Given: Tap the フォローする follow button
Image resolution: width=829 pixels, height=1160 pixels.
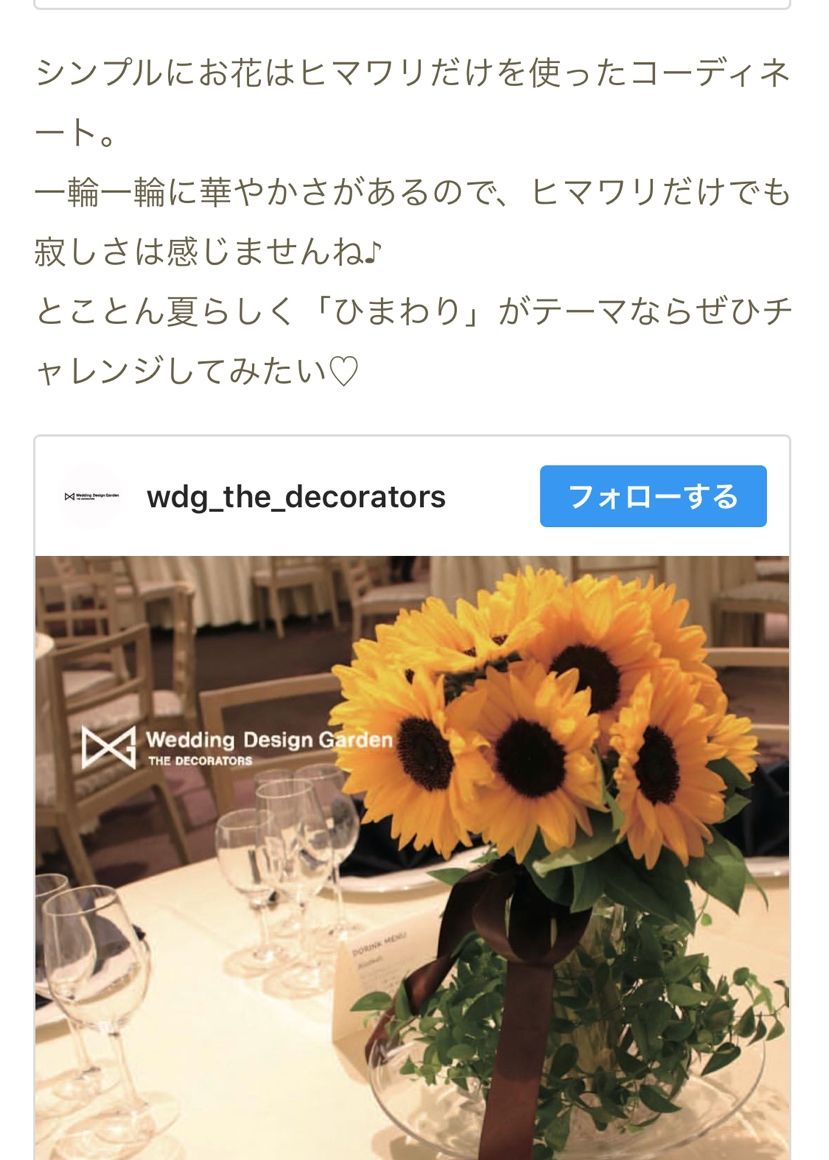Looking at the screenshot, I should [653, 496].
